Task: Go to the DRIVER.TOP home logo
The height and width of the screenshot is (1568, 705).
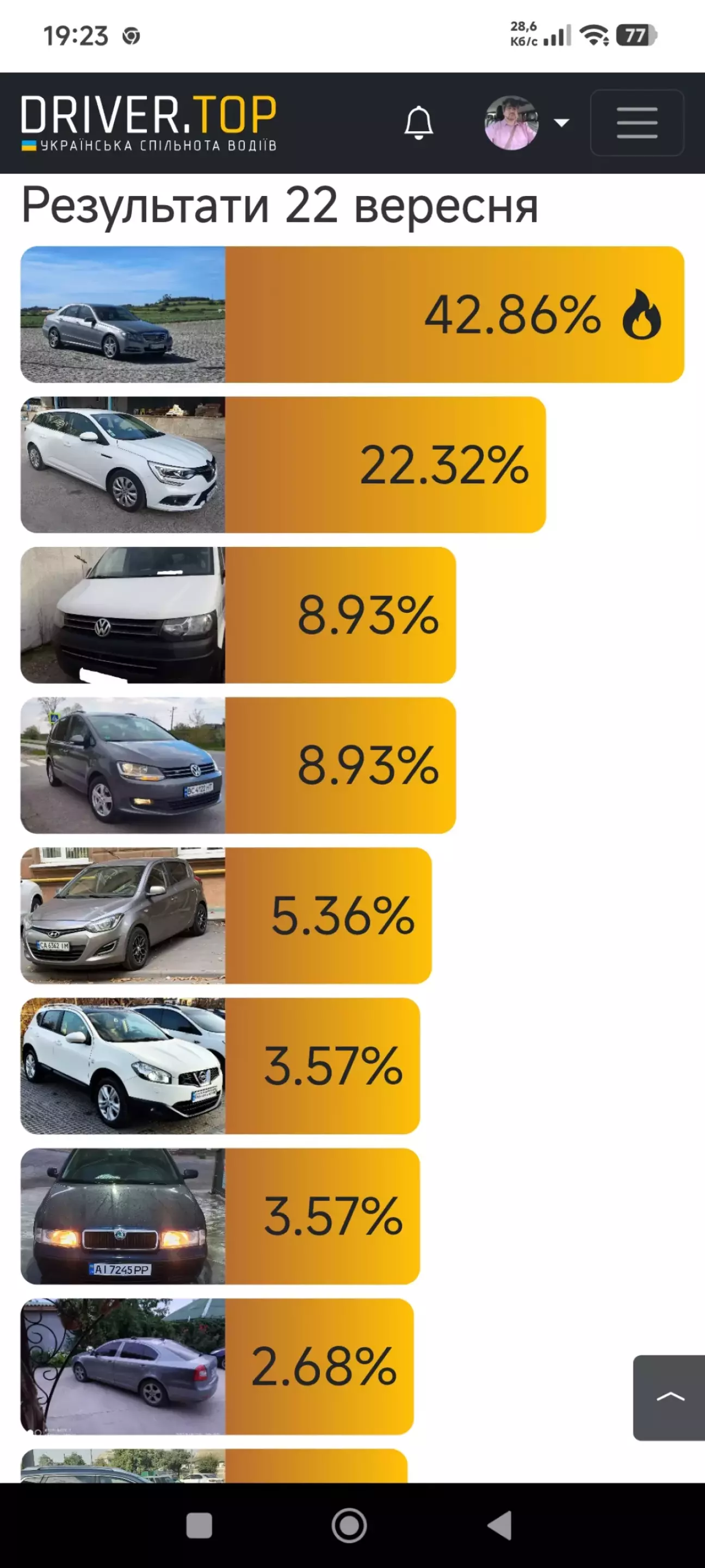Action: click(149, 123)
